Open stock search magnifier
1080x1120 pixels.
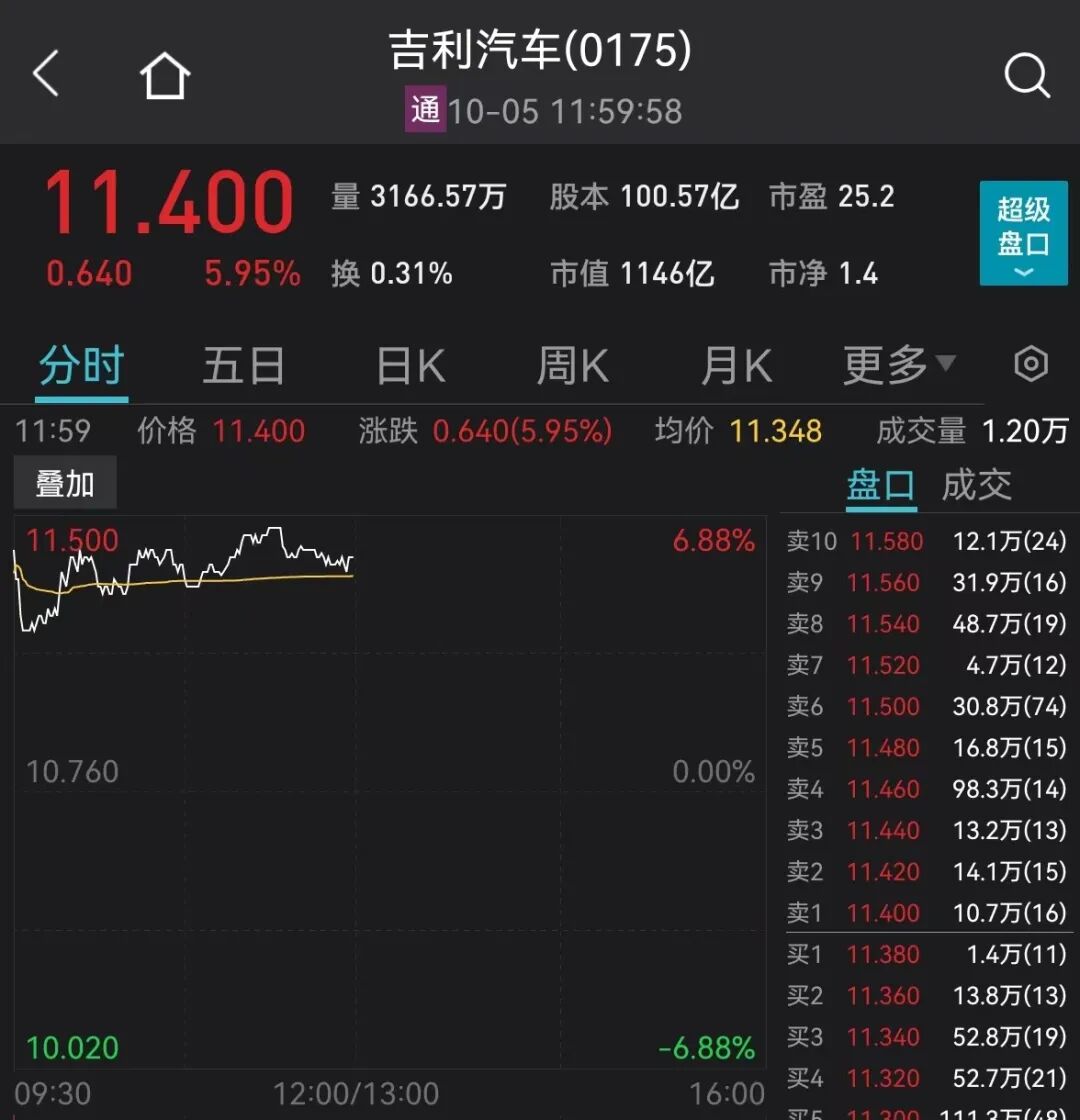1027,74
